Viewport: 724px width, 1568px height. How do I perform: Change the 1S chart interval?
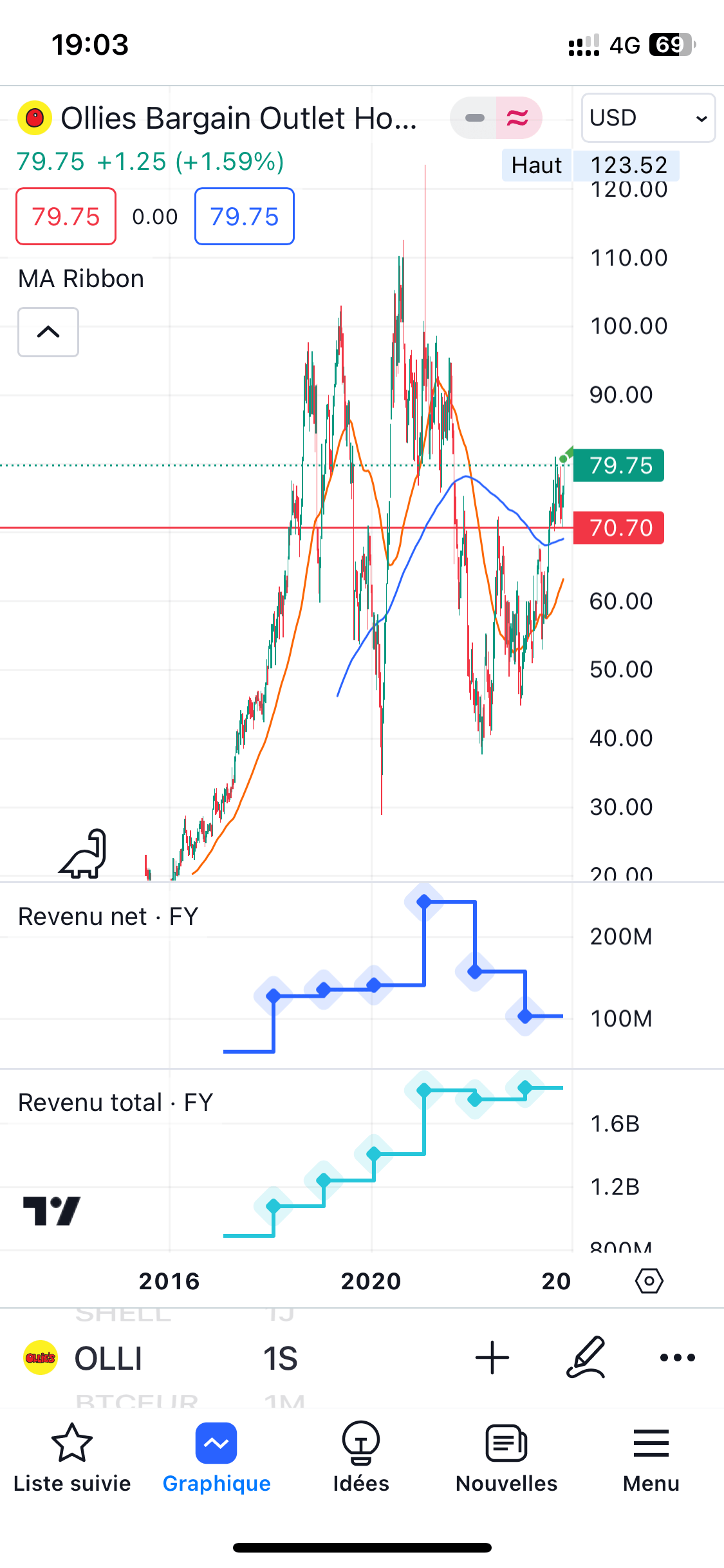(280, 1358)
